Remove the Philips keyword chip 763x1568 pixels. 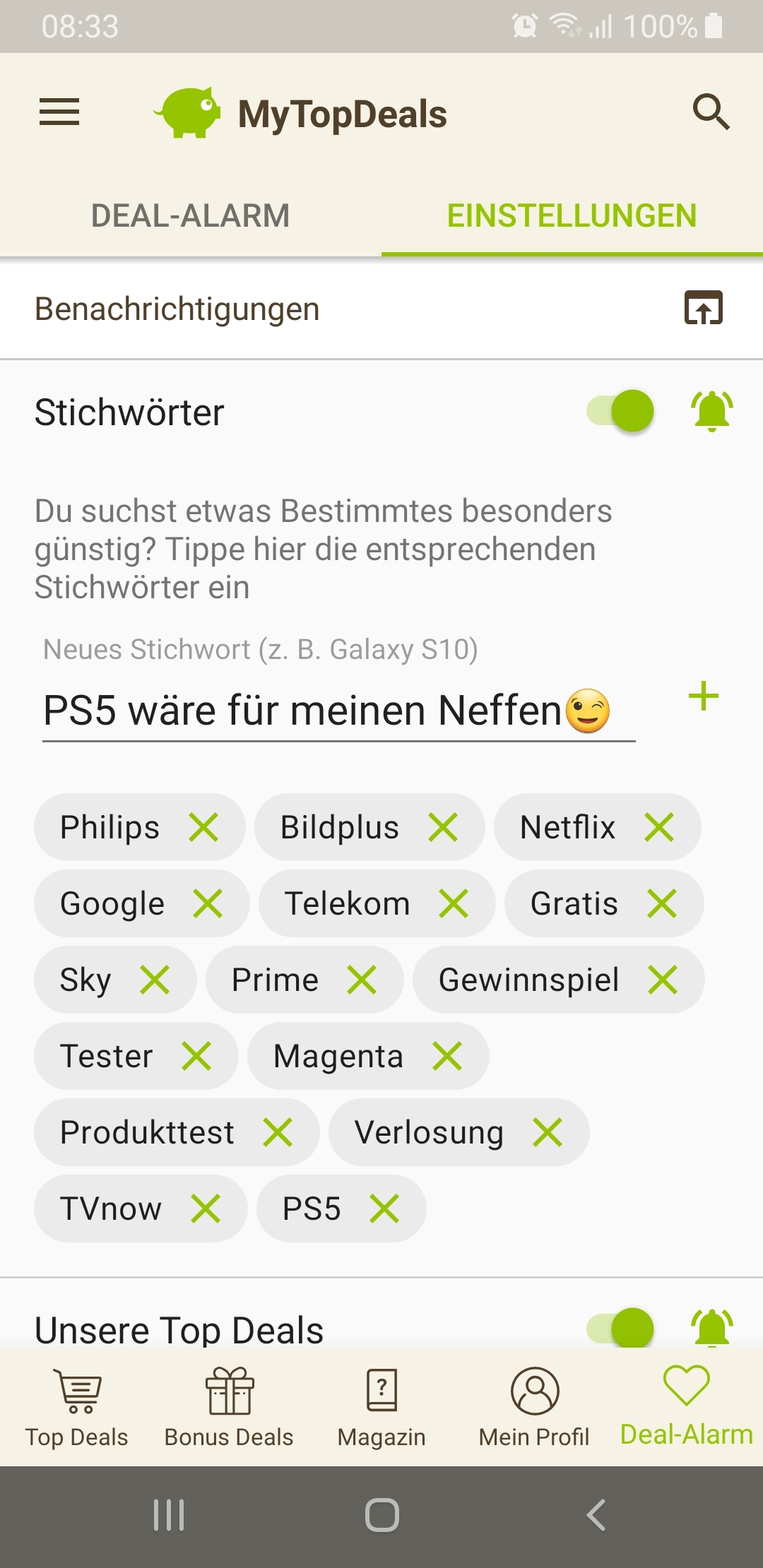(203, 827)
